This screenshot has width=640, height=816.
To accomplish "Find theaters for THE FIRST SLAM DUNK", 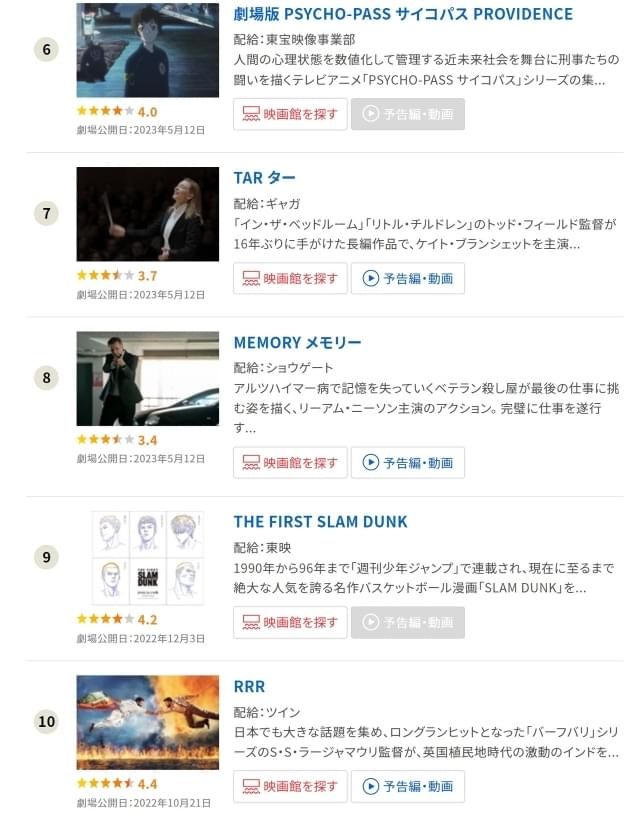I will tap(290, 622).
